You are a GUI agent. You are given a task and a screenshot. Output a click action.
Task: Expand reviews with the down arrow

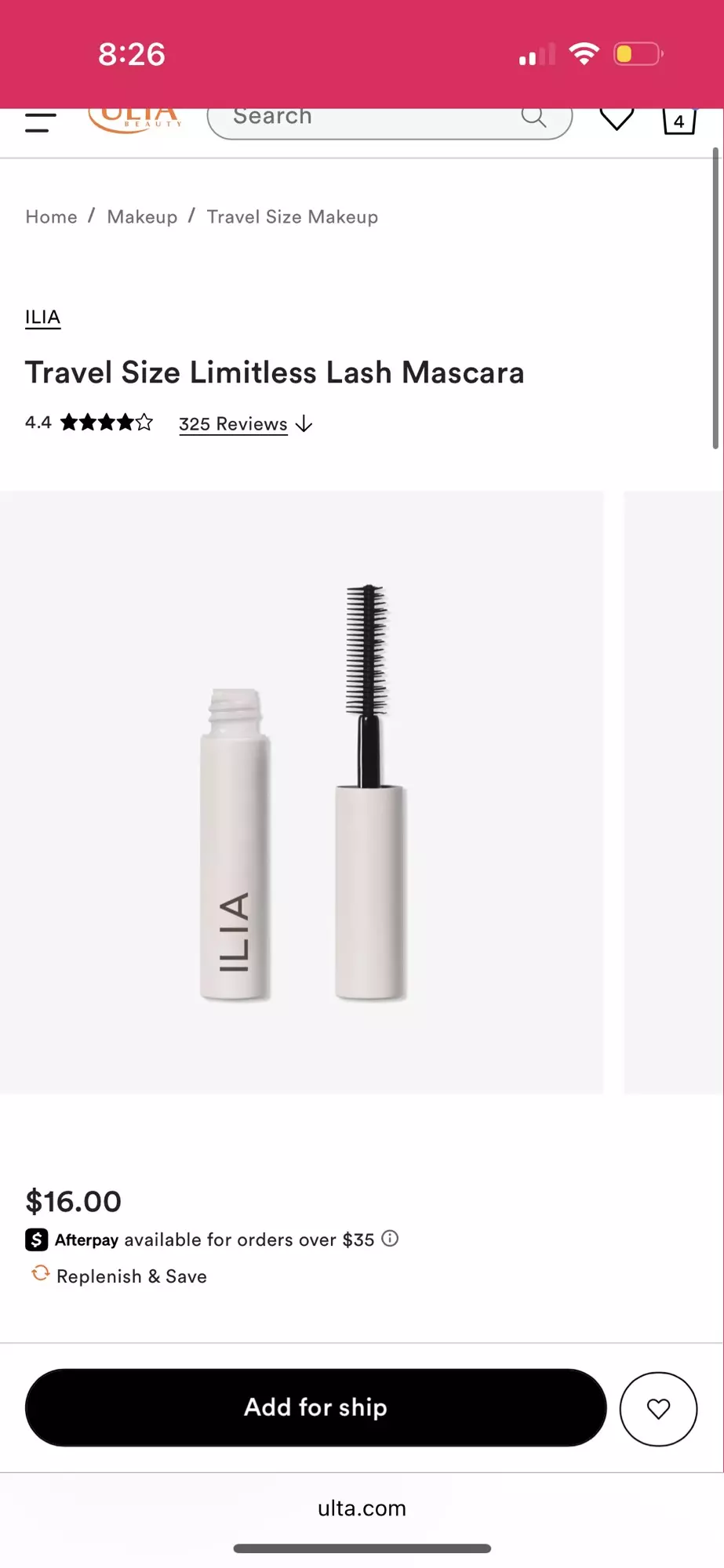pyautogui.click(x=304, y=424)
